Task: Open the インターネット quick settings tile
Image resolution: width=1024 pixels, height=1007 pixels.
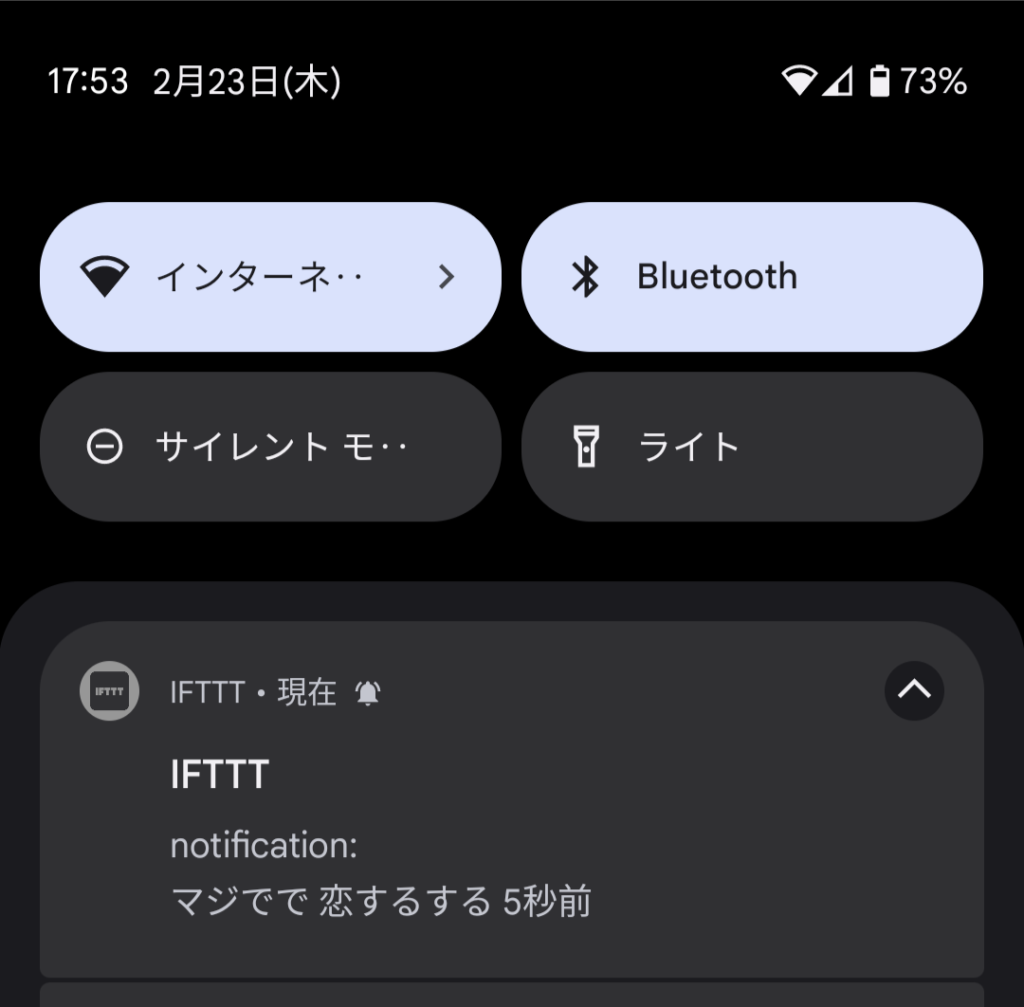Action: coord(270,277)
